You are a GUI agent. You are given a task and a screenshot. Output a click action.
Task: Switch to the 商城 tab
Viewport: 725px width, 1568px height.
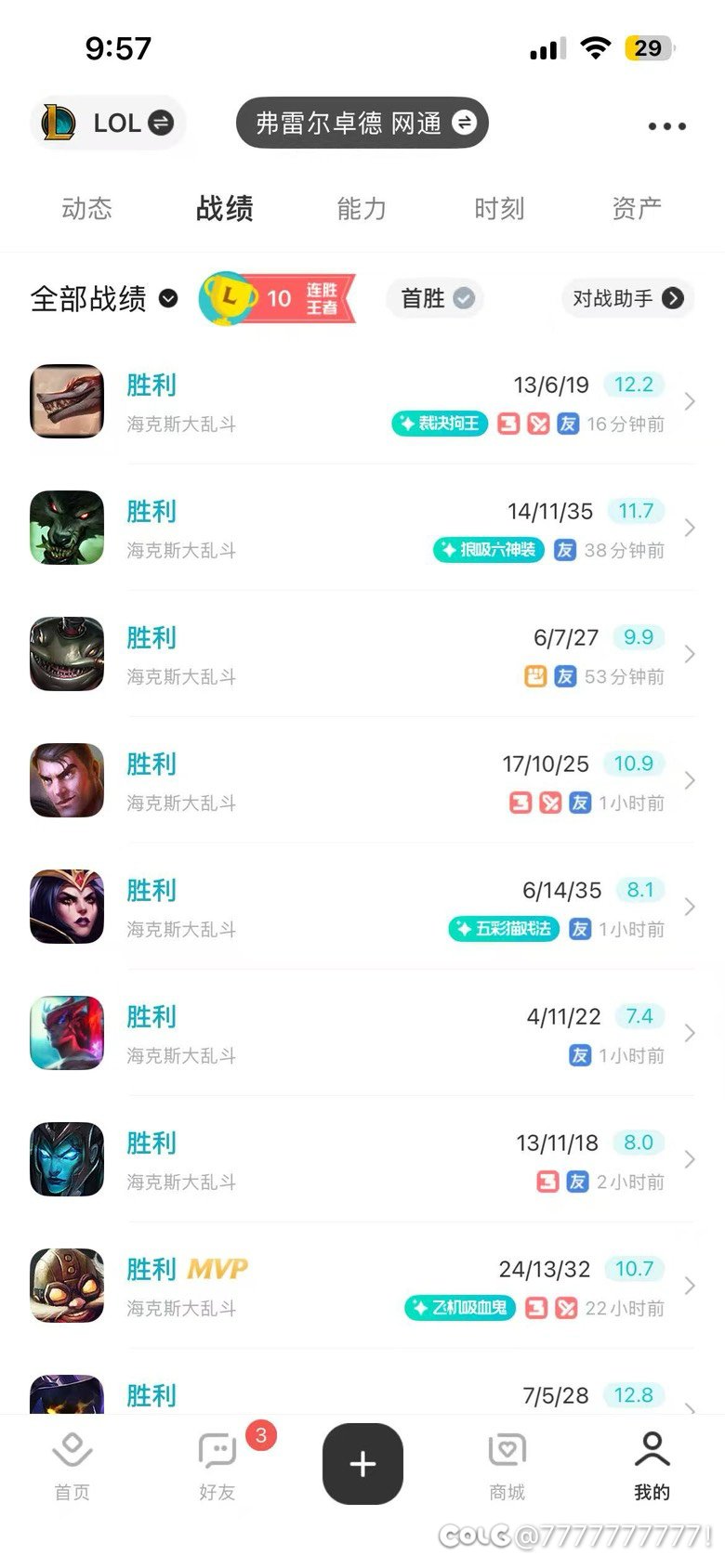[x=507, y=1465]
